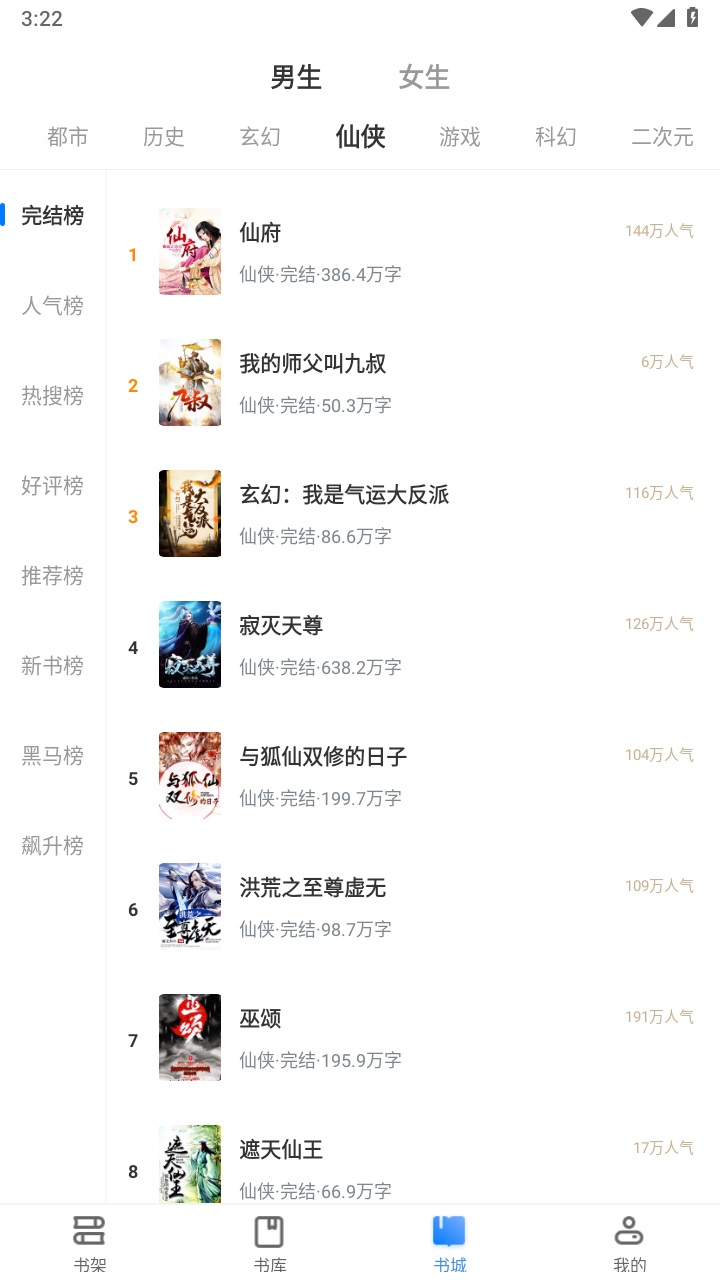720x1280 pixels.
Task: Open the 游戏 category tab
Action: (x=459, y=137)
